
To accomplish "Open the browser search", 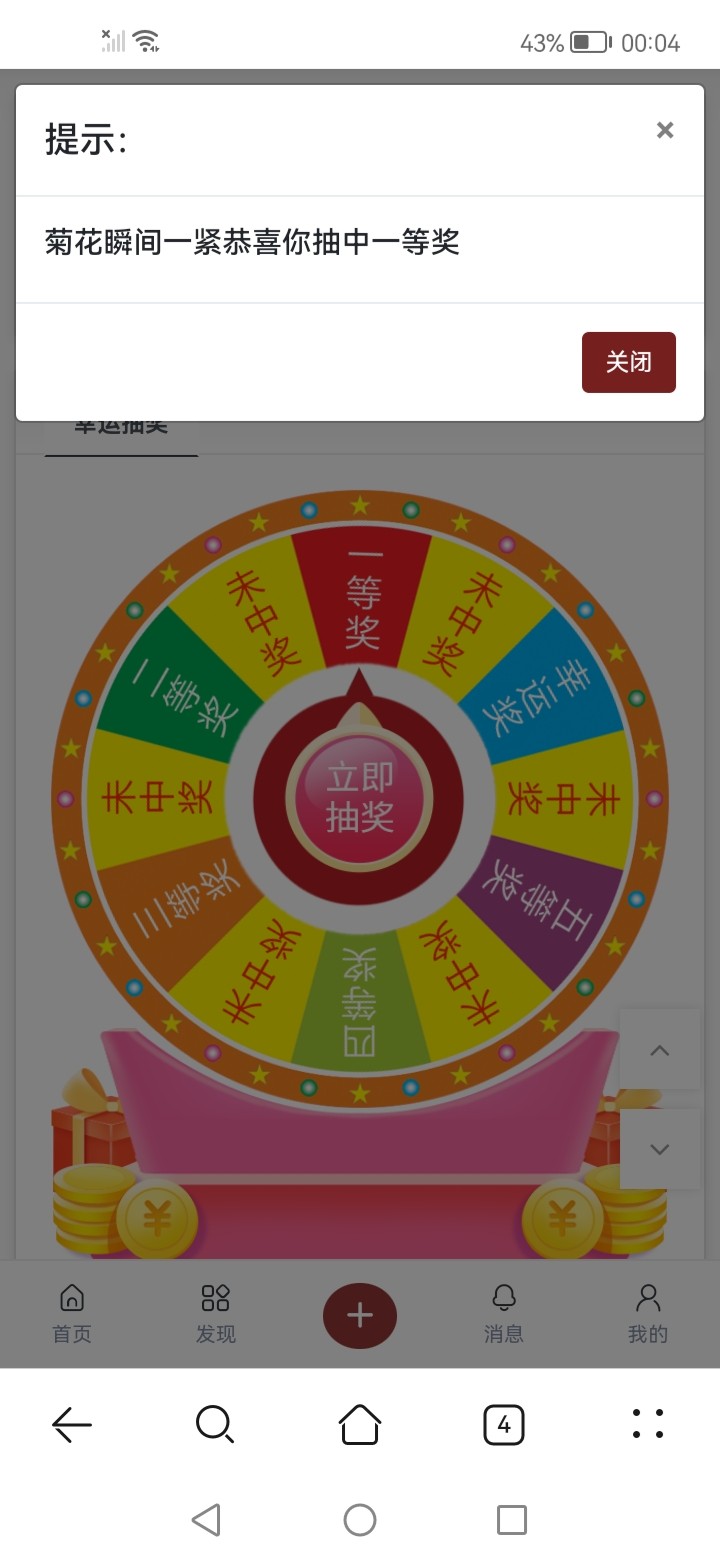I will [x=214, y=1424].
